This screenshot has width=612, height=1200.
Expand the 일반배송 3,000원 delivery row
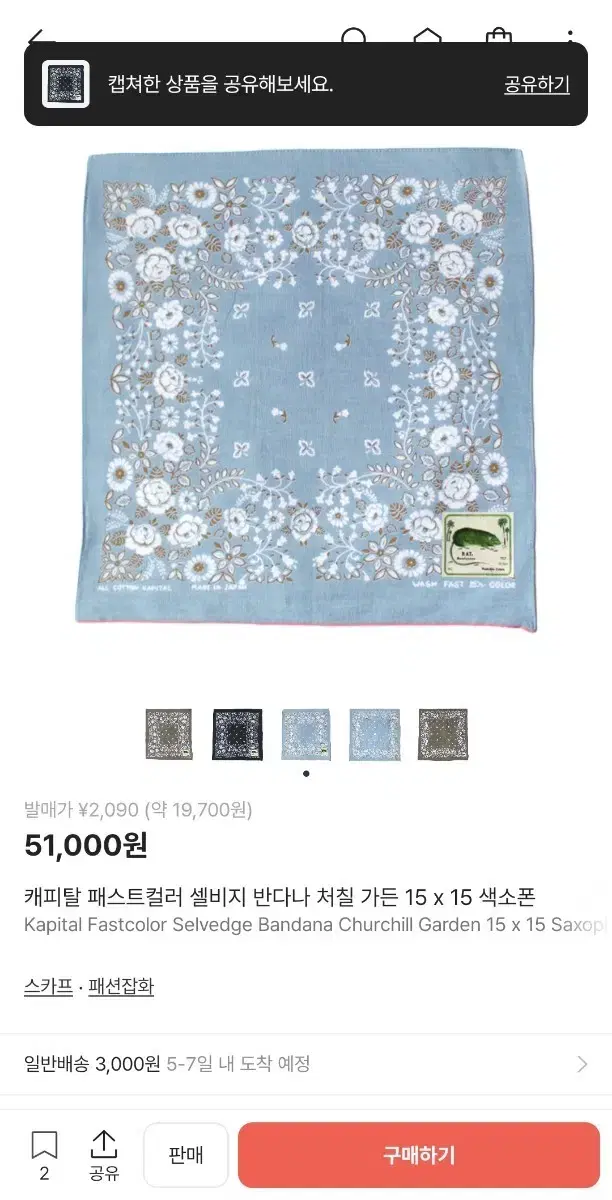[x=306, y=1064]
